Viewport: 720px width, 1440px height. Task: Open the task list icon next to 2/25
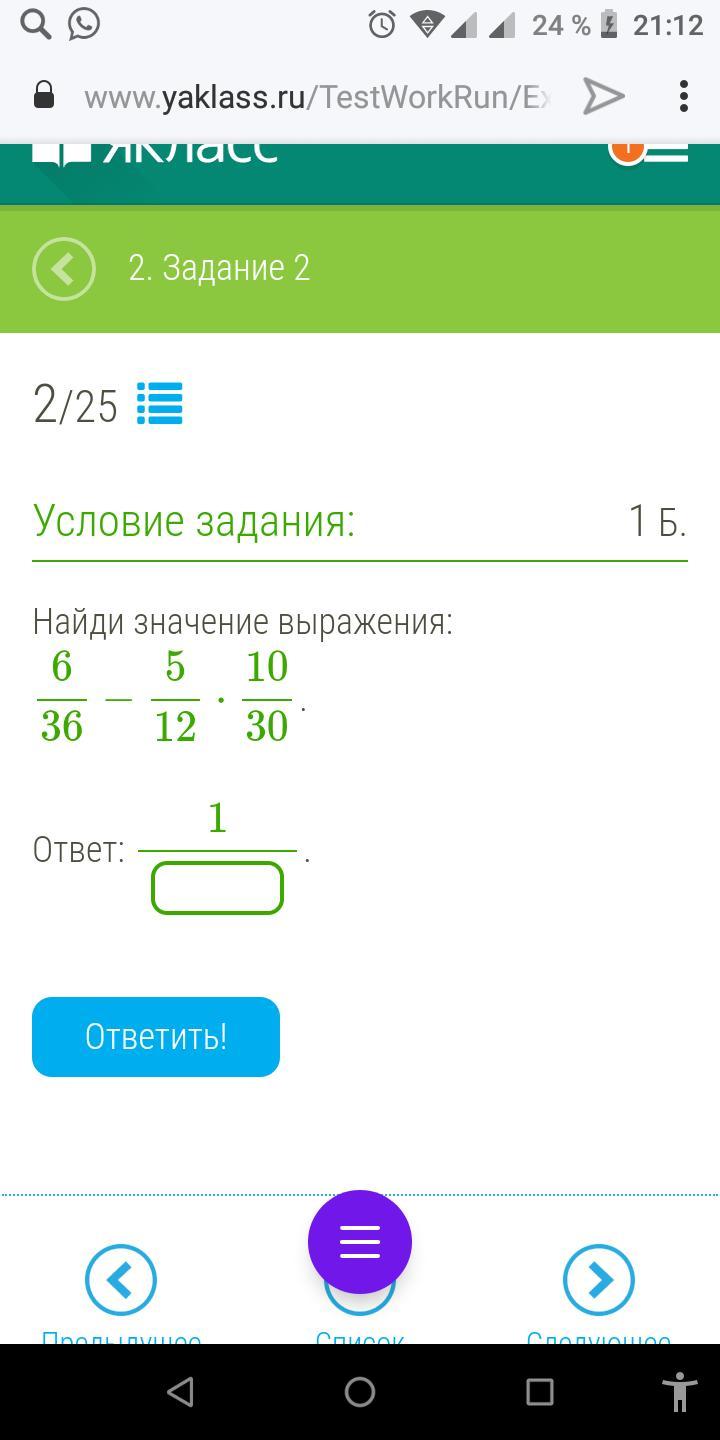point(159,404)
